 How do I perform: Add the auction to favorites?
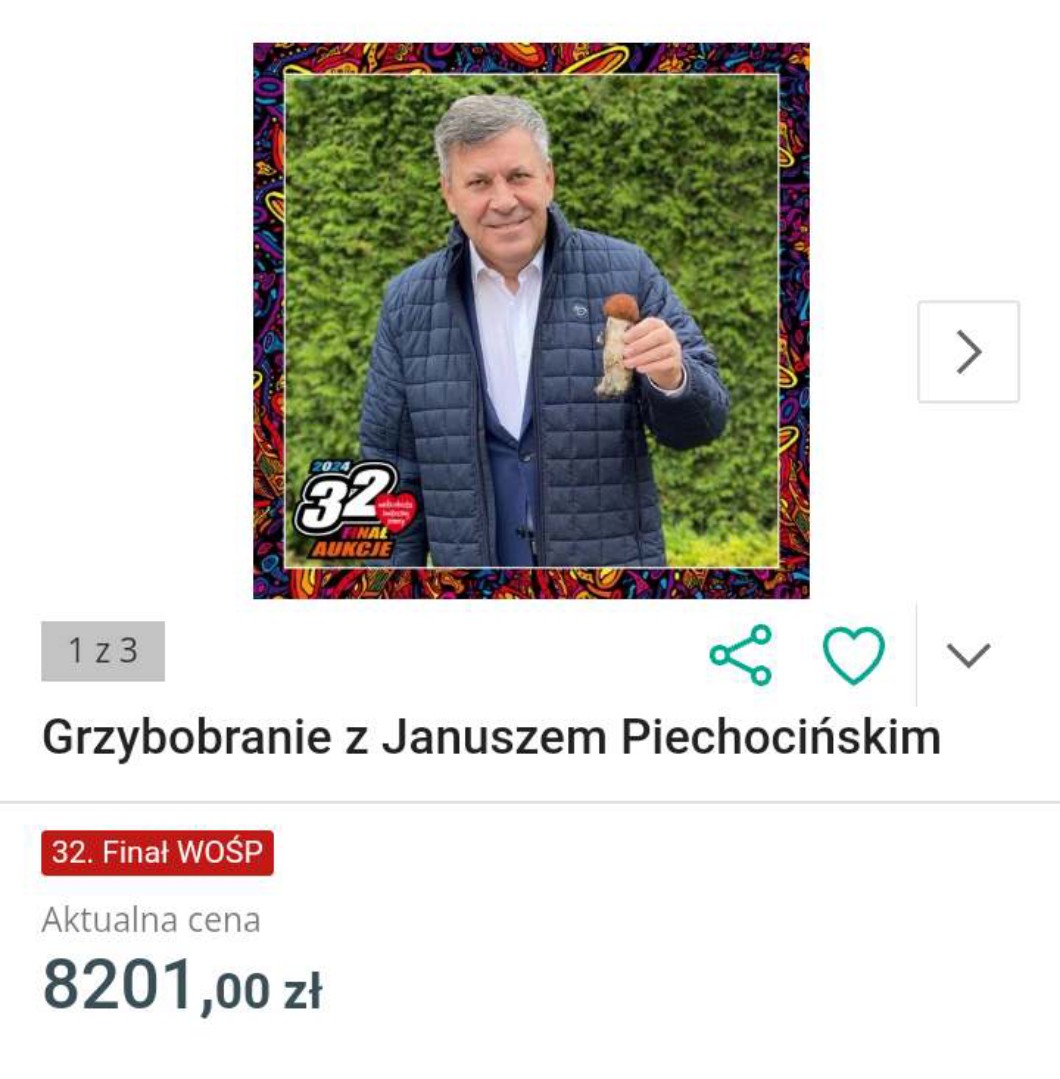tap(853, 655)
